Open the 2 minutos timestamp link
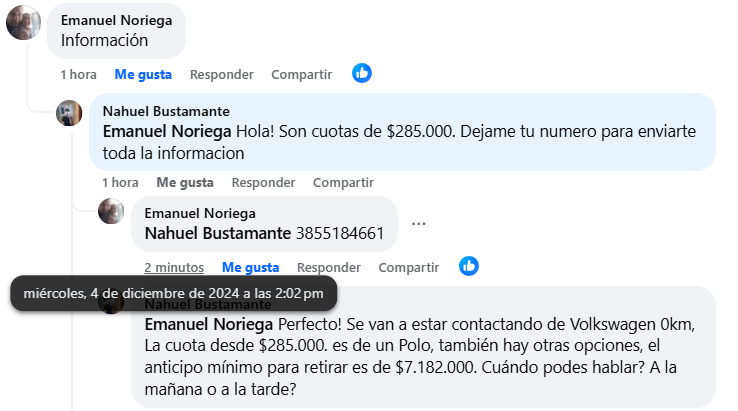Viewport: 738px width, 411px height. pyautogui.click(x=174, y=267)
